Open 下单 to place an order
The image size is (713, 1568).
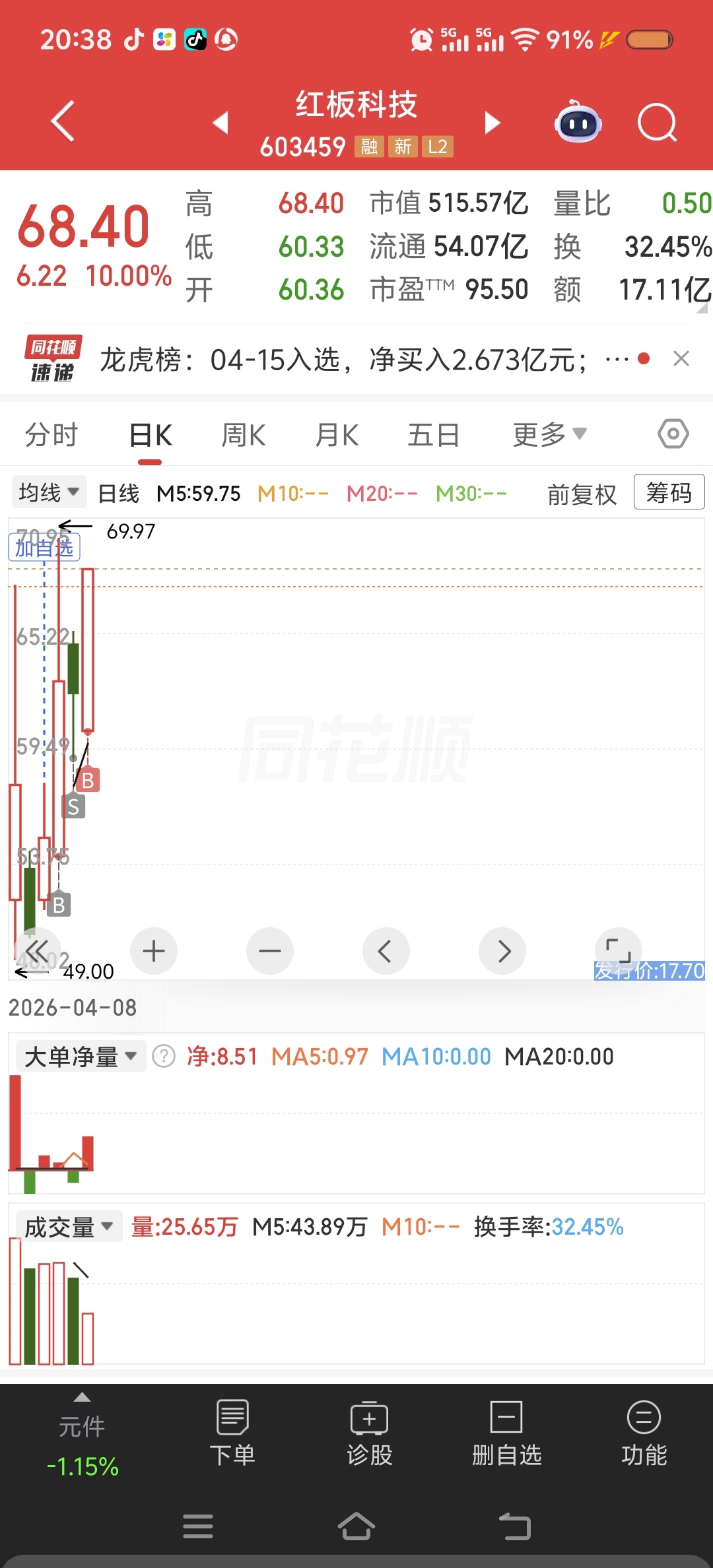click(232, 1433)
